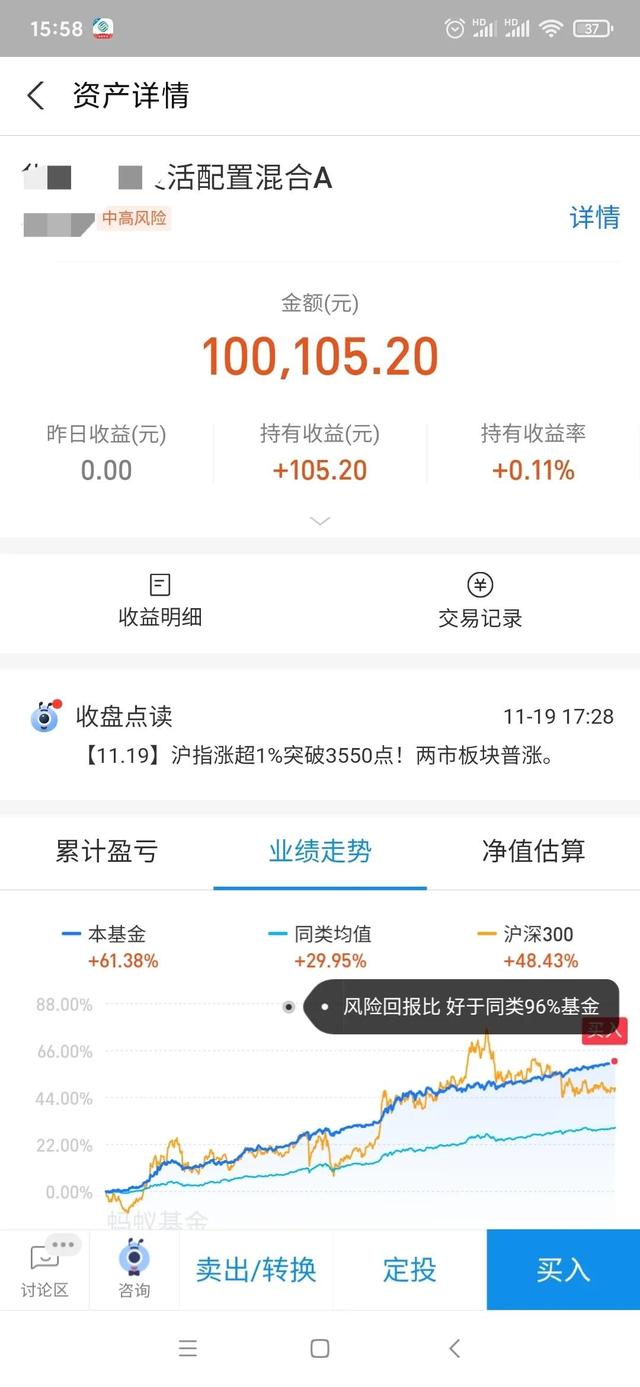This screenshot has width=640, height=1387.
Task: Tap the system home button
Action: tap(320, 1349)
